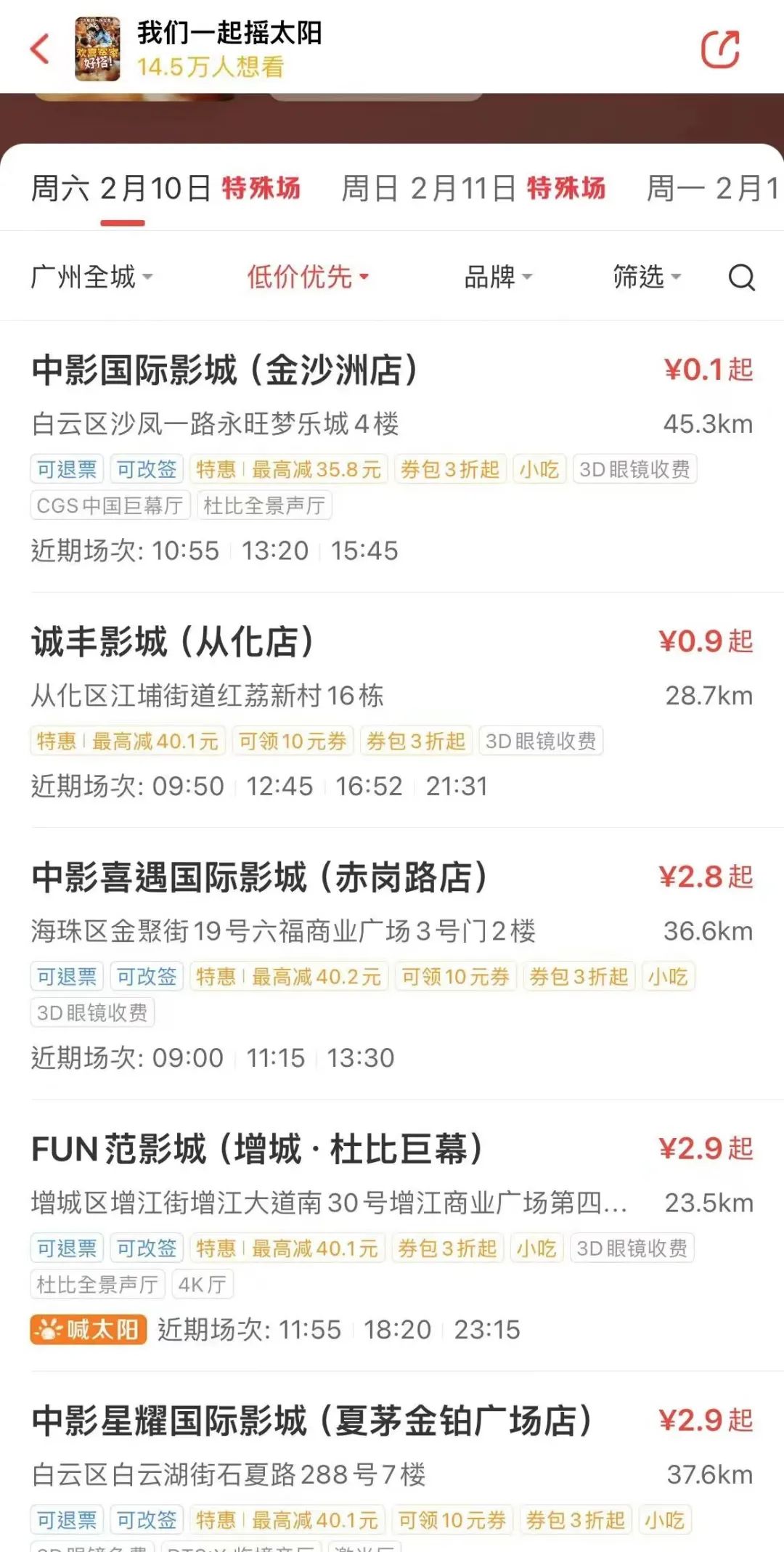Open 中影星耀国际影城（夏茅金铂广场店） listing

pos(311,1421)
